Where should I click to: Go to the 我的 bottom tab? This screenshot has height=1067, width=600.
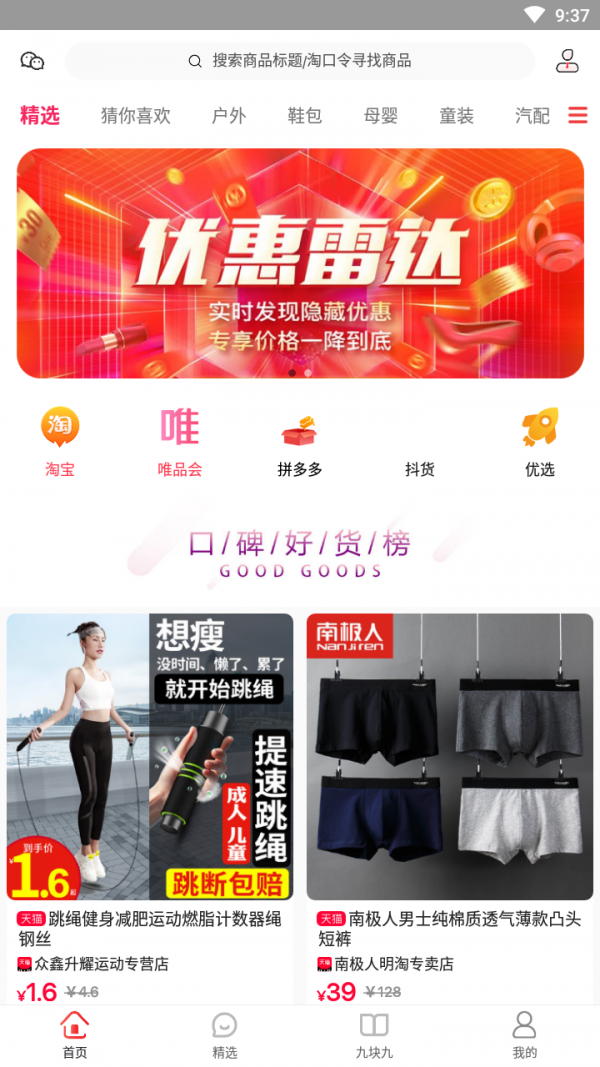[524, 1035]
